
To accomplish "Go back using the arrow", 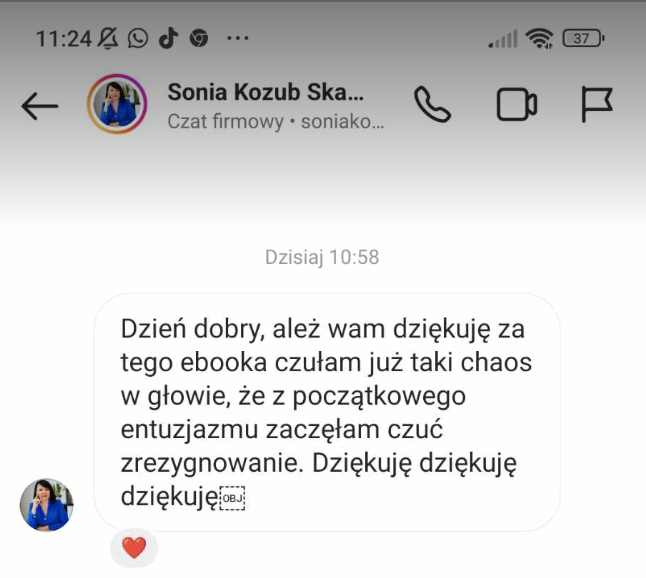I will [40, 106].
